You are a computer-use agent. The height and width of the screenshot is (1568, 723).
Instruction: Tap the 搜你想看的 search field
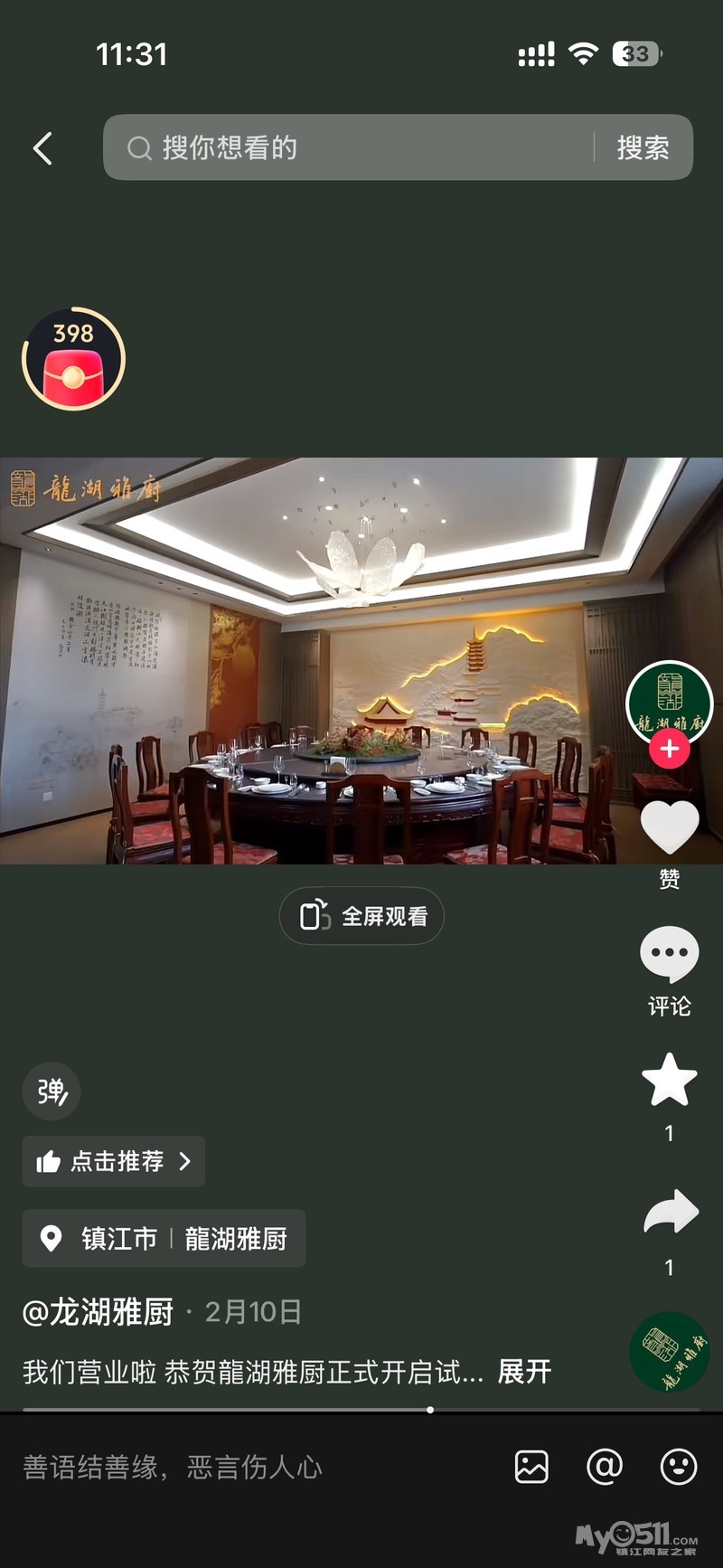click(352, 147)
